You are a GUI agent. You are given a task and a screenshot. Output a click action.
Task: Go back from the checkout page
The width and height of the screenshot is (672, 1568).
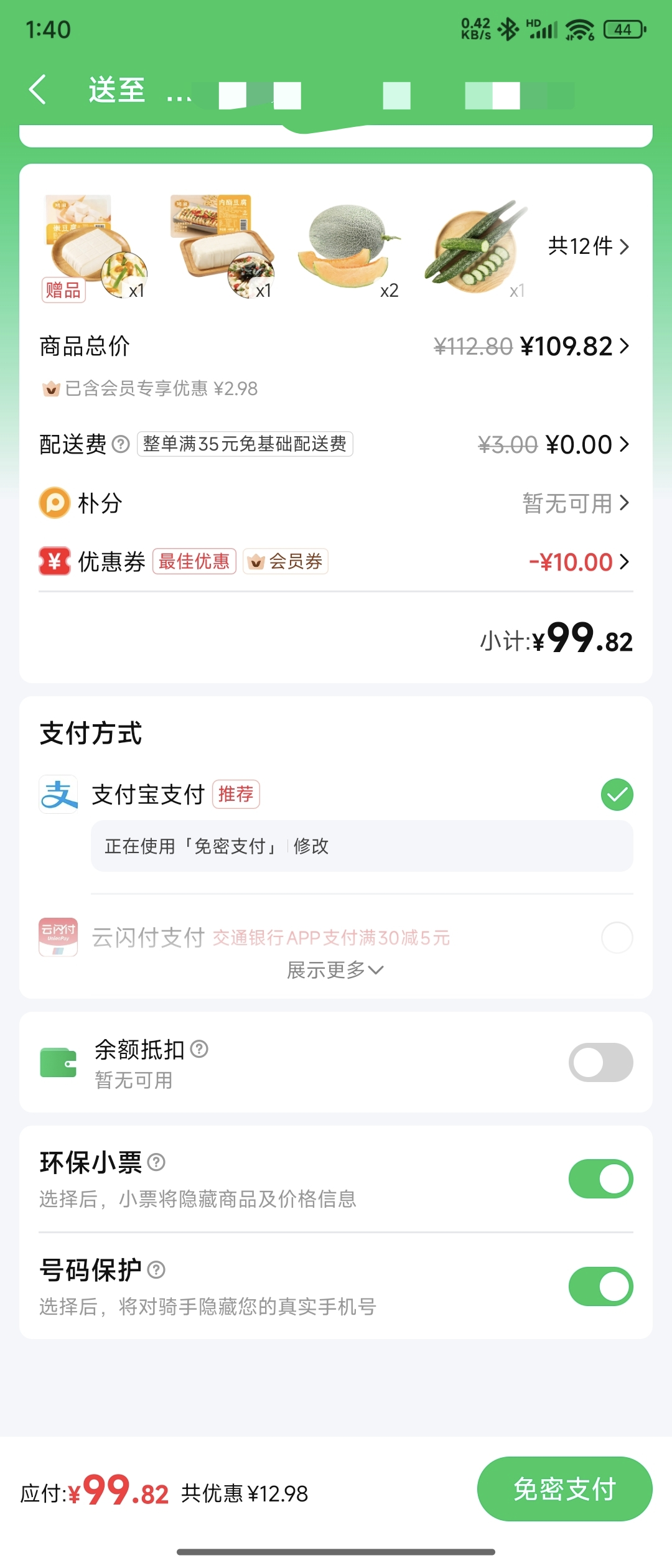tap(38, 90)
